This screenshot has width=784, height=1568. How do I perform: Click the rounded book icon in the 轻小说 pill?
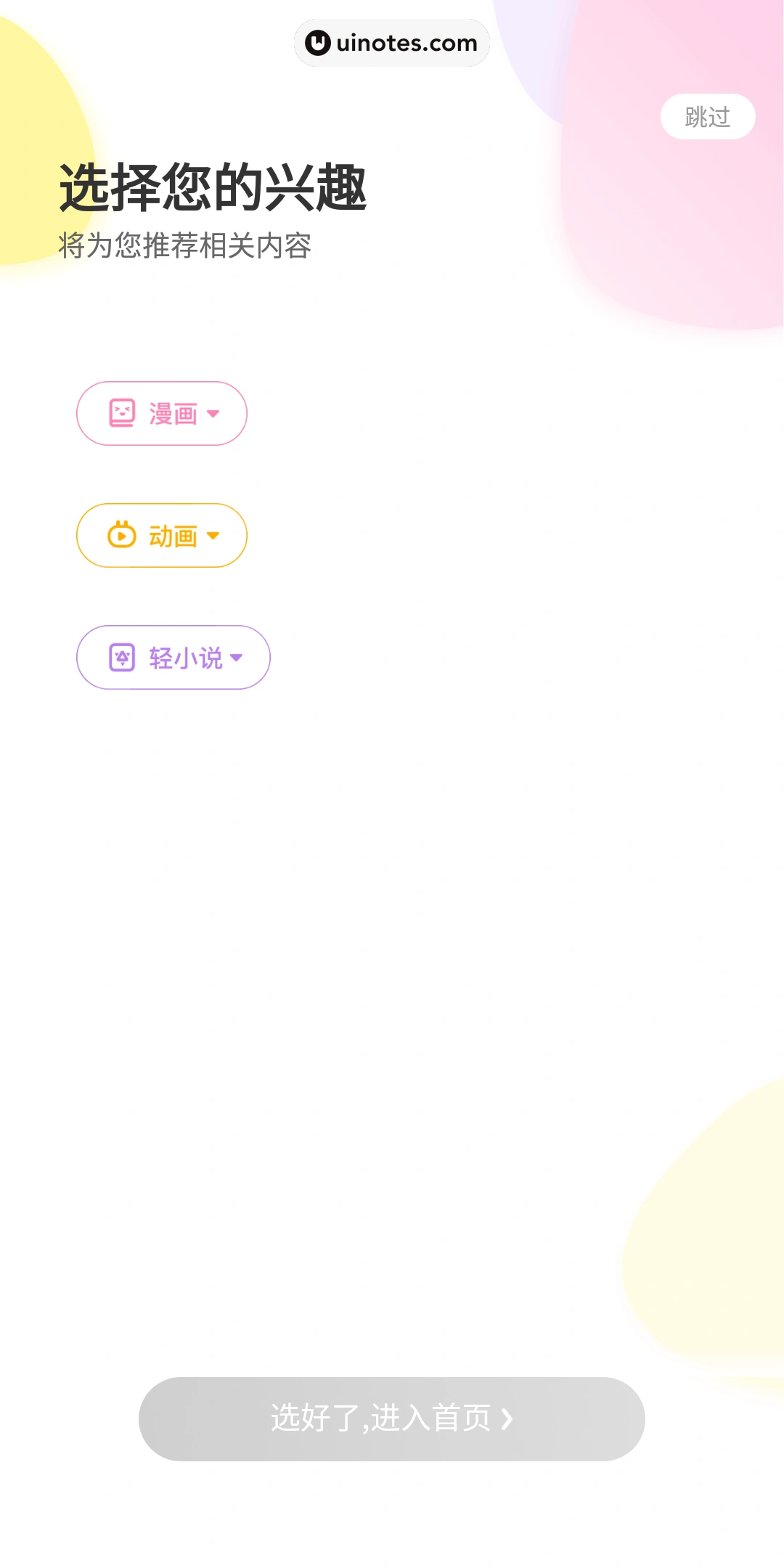pos(124,657)
